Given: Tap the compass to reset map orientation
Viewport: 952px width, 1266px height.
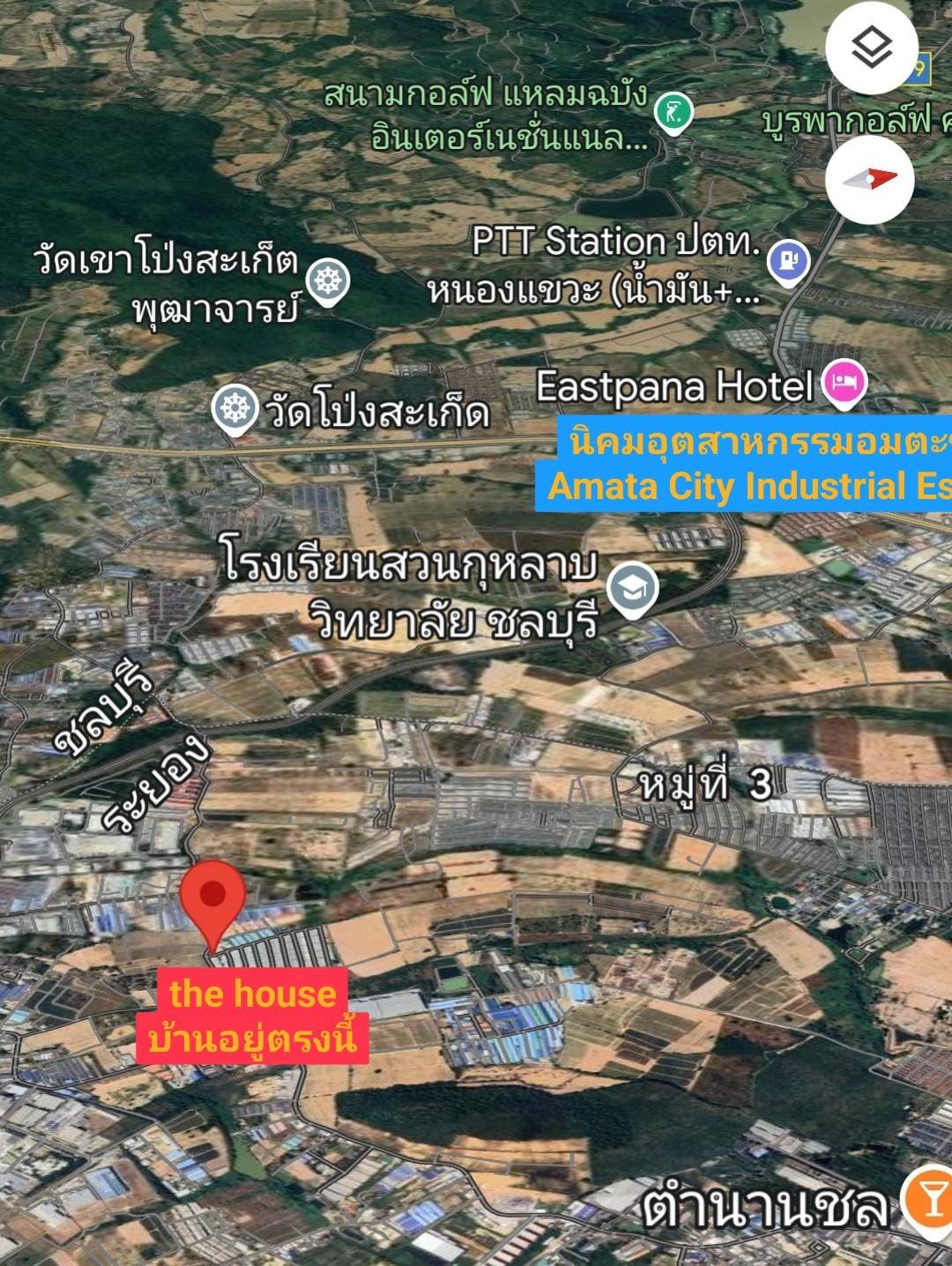Looking at the screenshot, I should coord(870,179).
